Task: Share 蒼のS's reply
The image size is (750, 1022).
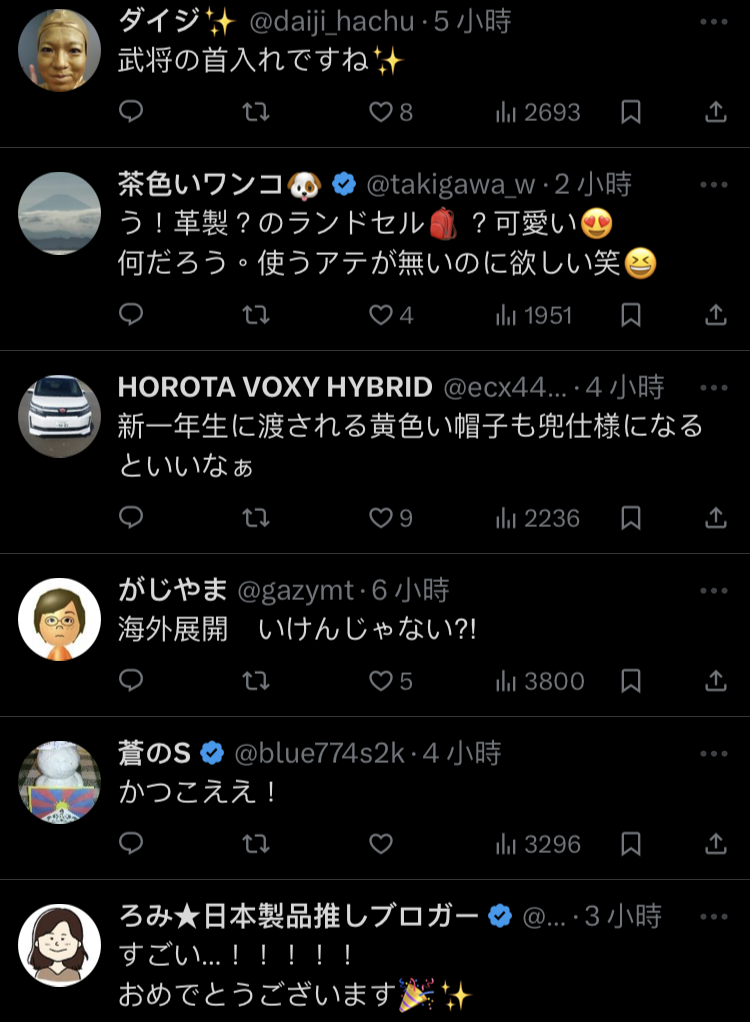Action: click(716, 844)
